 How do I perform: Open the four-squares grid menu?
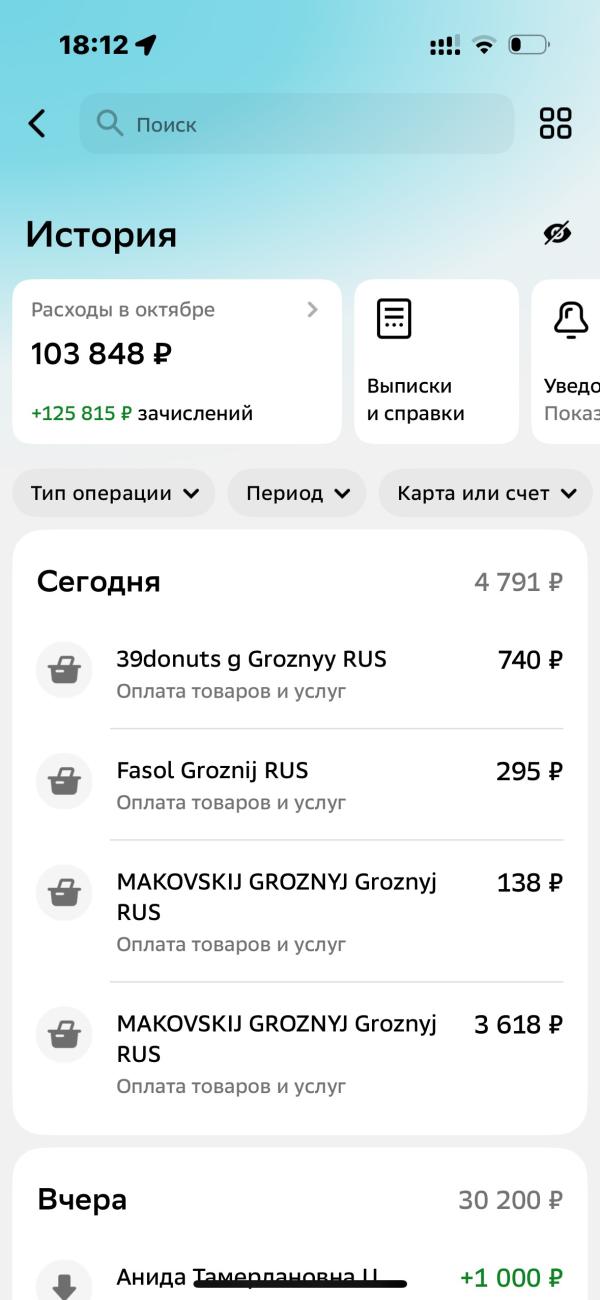click(x=555, y=124)
